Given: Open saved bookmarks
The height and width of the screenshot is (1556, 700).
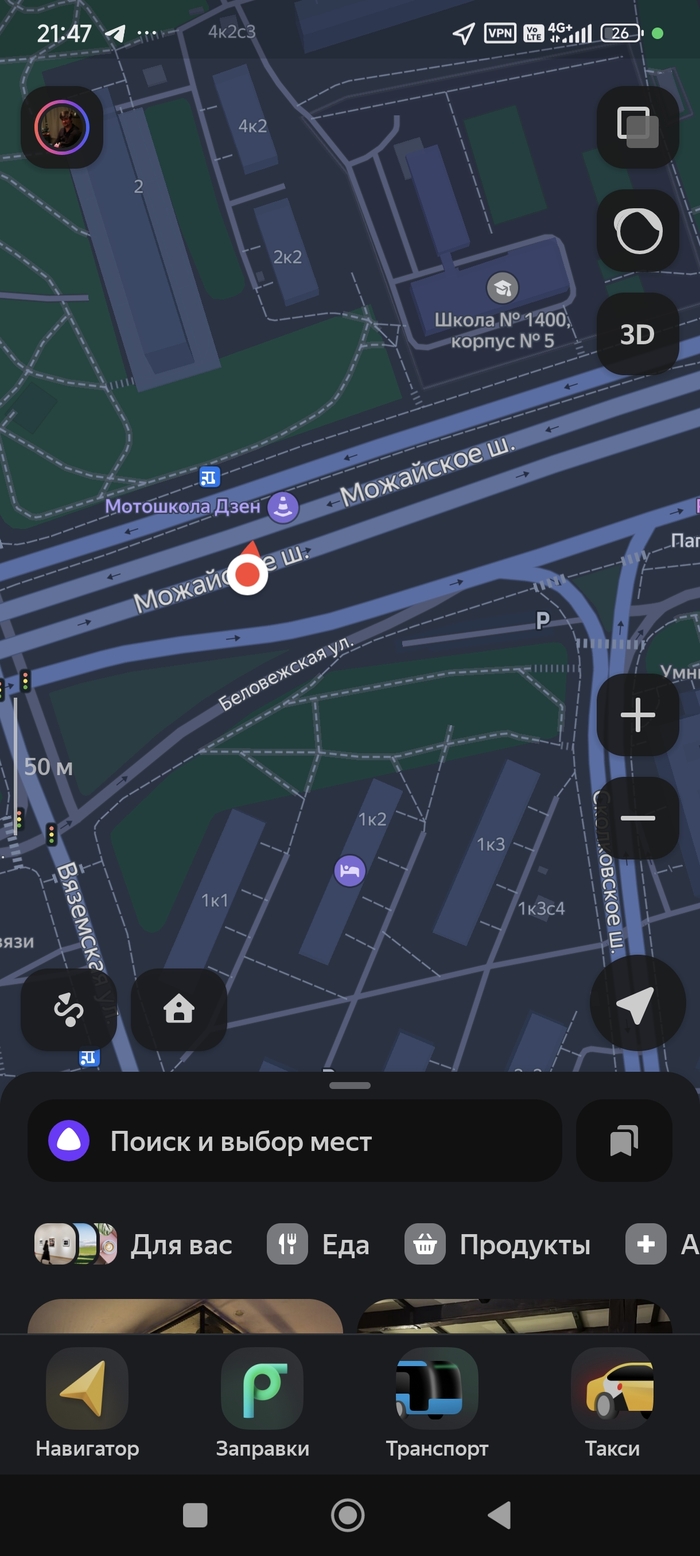Looking at the screenshot, I should [x=623, y=1141].
